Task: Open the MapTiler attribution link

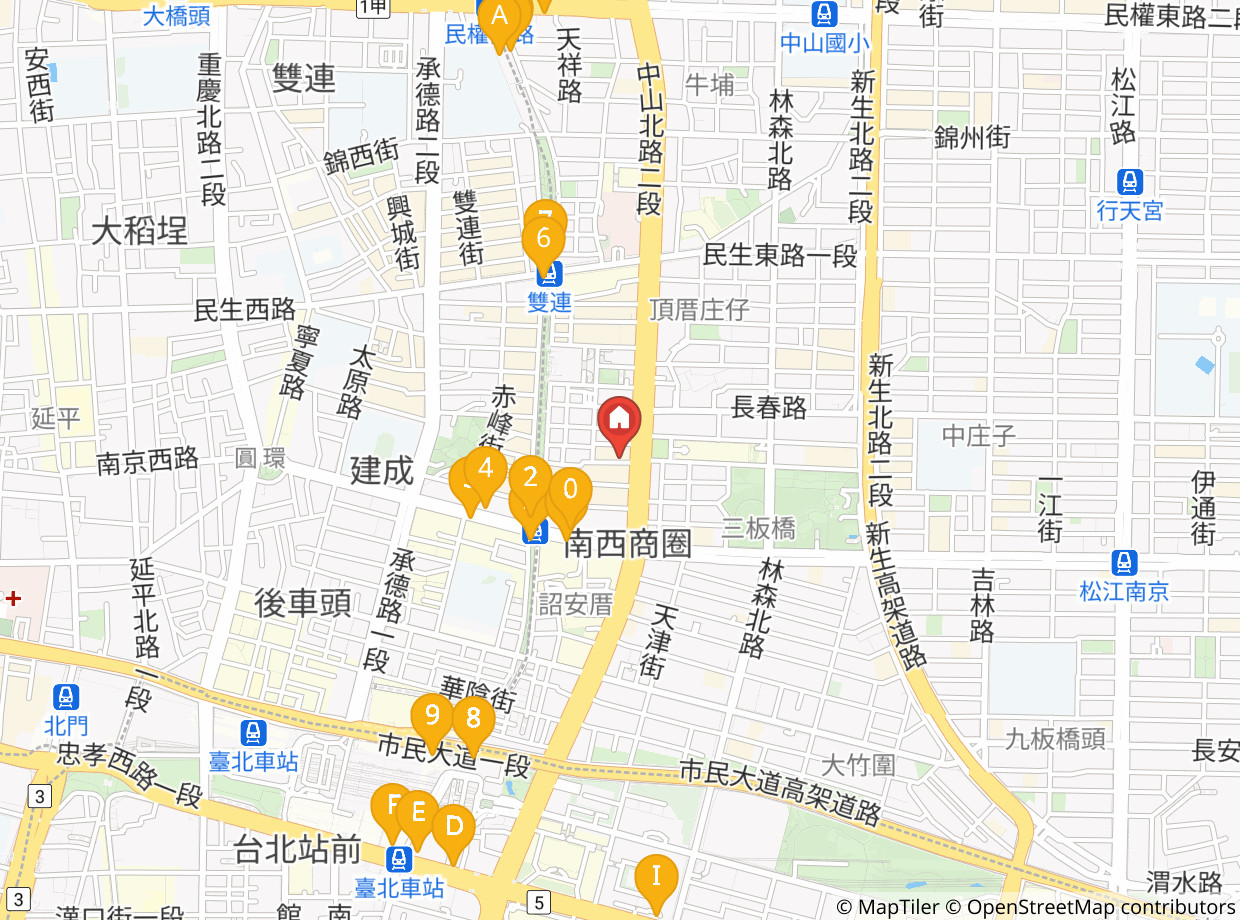Action: 888,907
